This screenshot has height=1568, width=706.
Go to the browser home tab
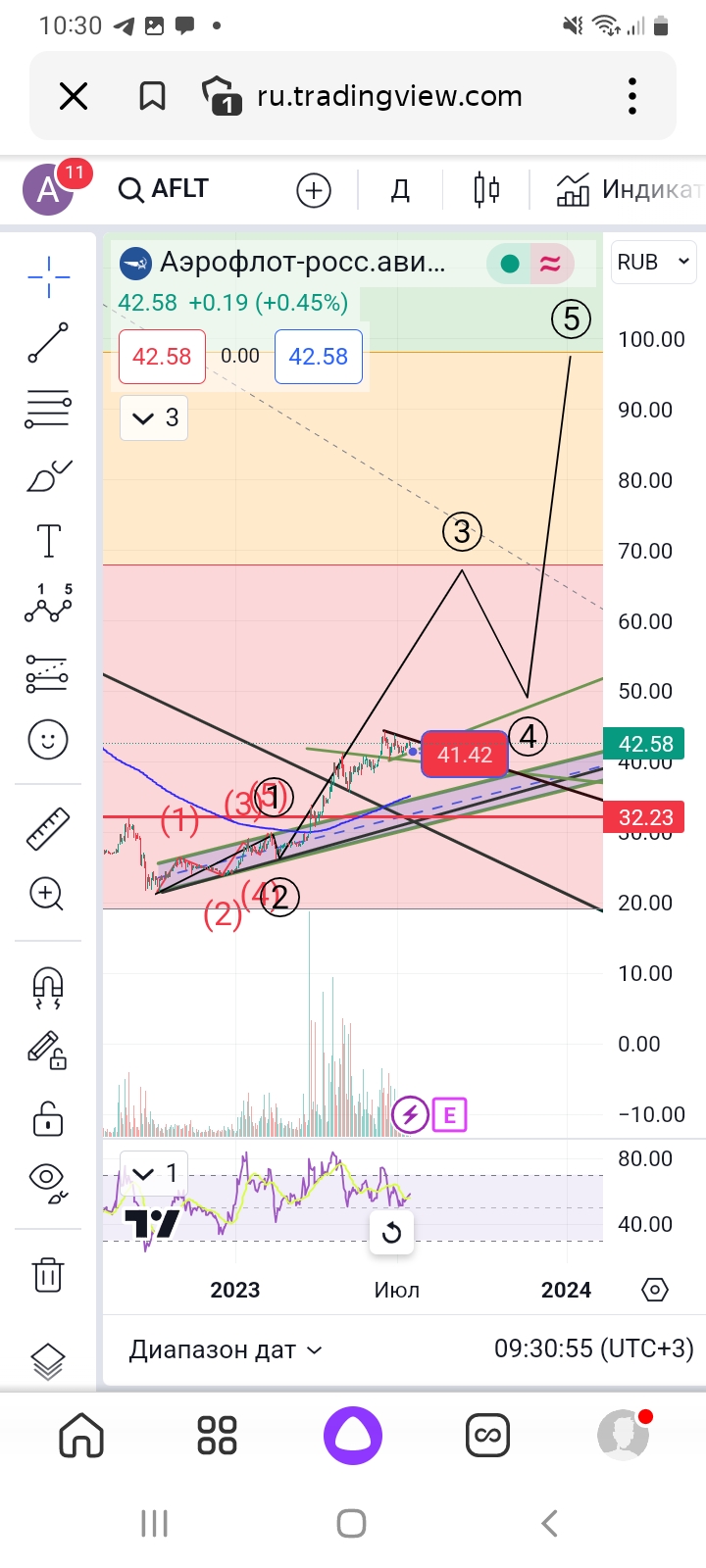81,1437
